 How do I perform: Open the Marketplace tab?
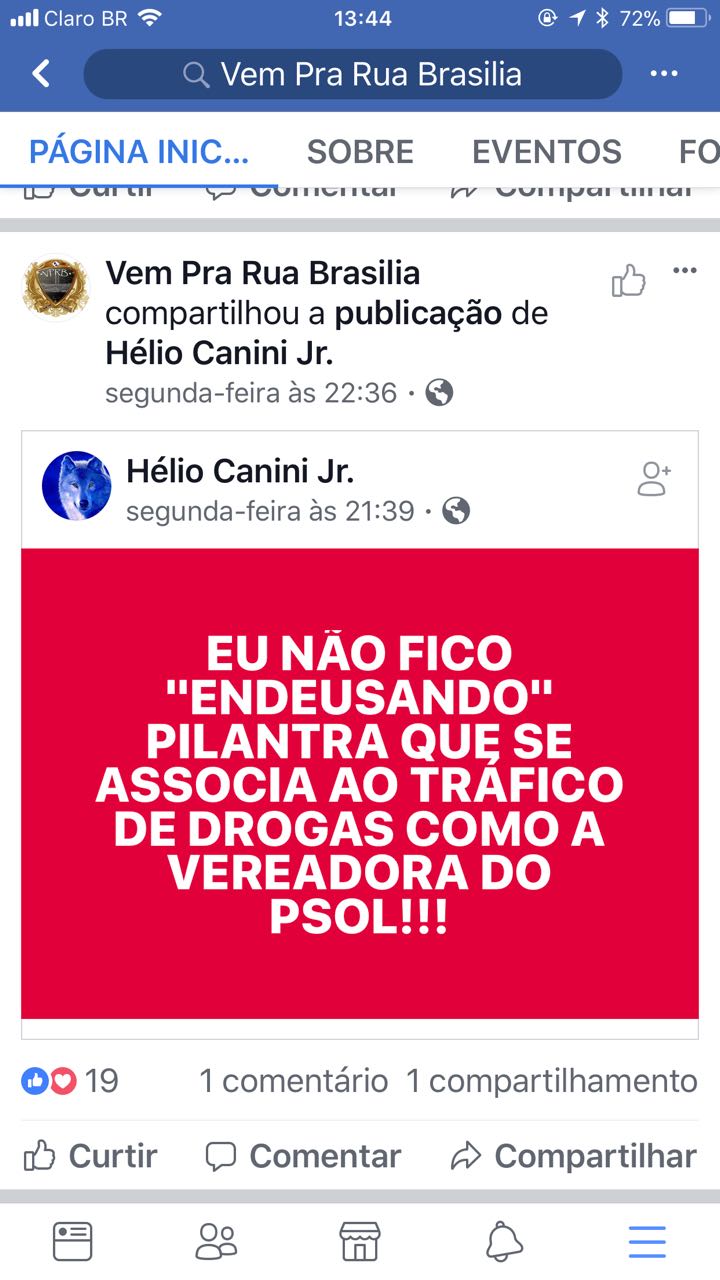tap(360, 1241)
